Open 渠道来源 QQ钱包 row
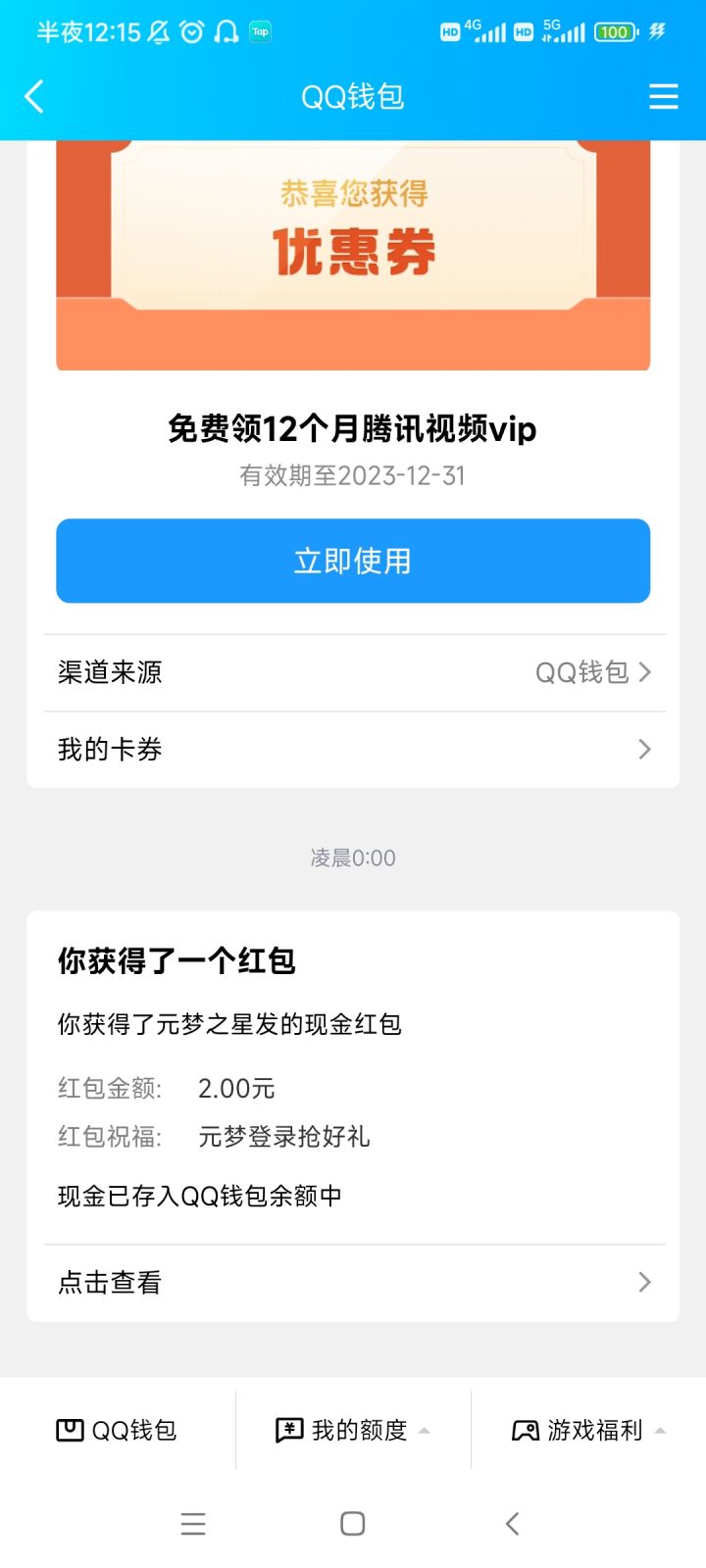 (353, 672)
